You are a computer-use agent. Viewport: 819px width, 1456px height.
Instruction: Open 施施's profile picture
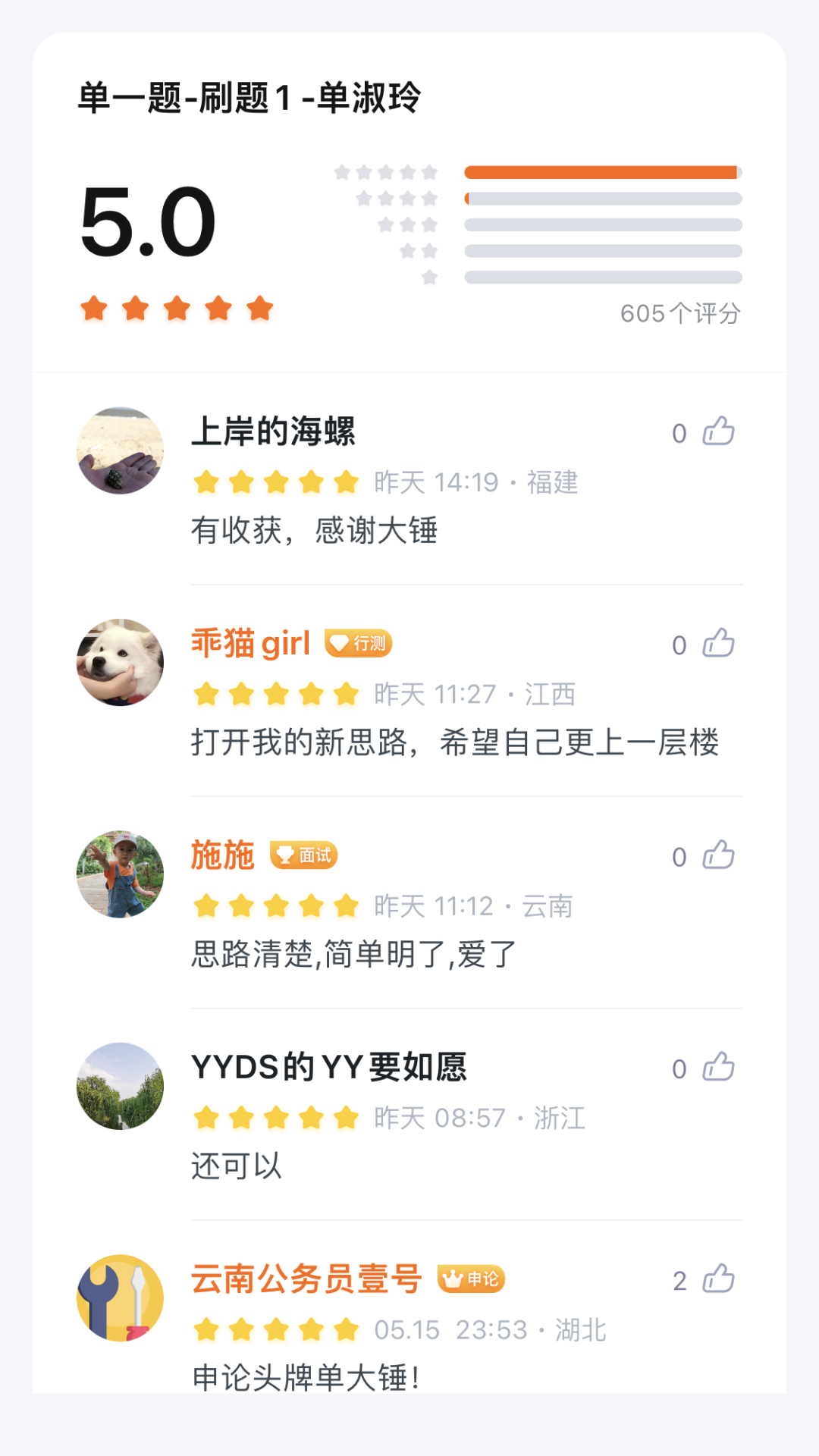pyautogui.click(x=121, y=874)
